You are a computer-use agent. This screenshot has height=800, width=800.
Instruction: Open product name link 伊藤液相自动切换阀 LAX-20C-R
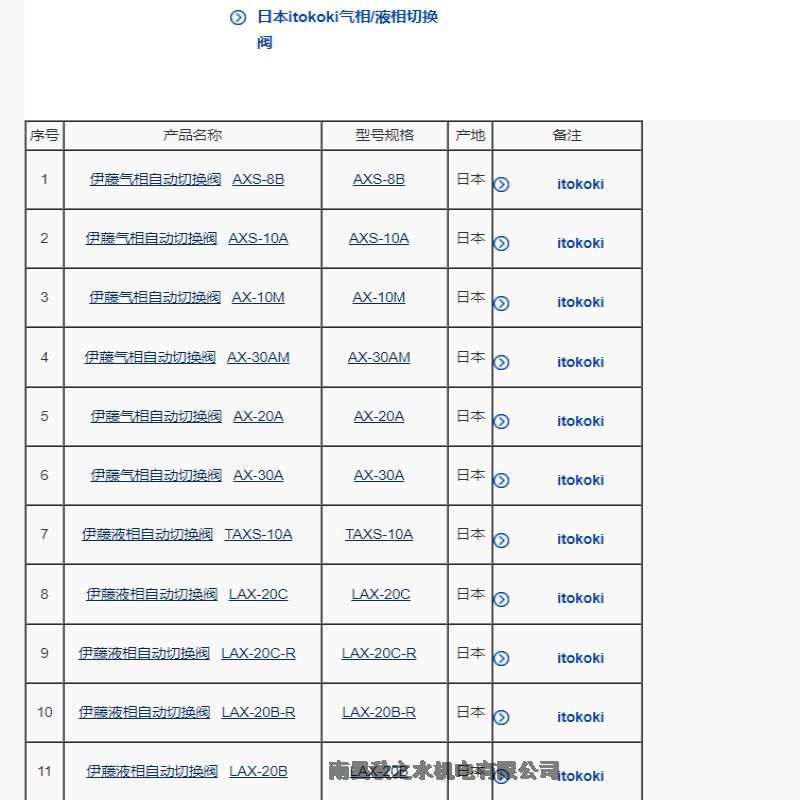pos(187,654)
